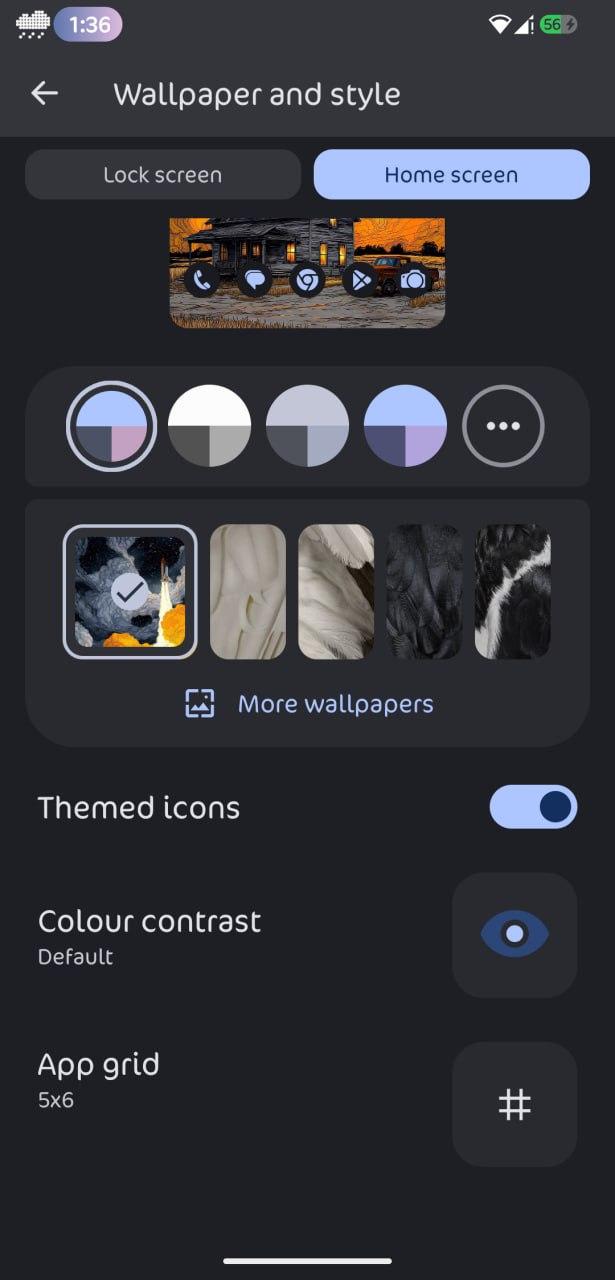Image resolution: width=615 pixels, height=1280 pixels.
Task: Pick the light grey and slate colour palette
Action: 307,426
